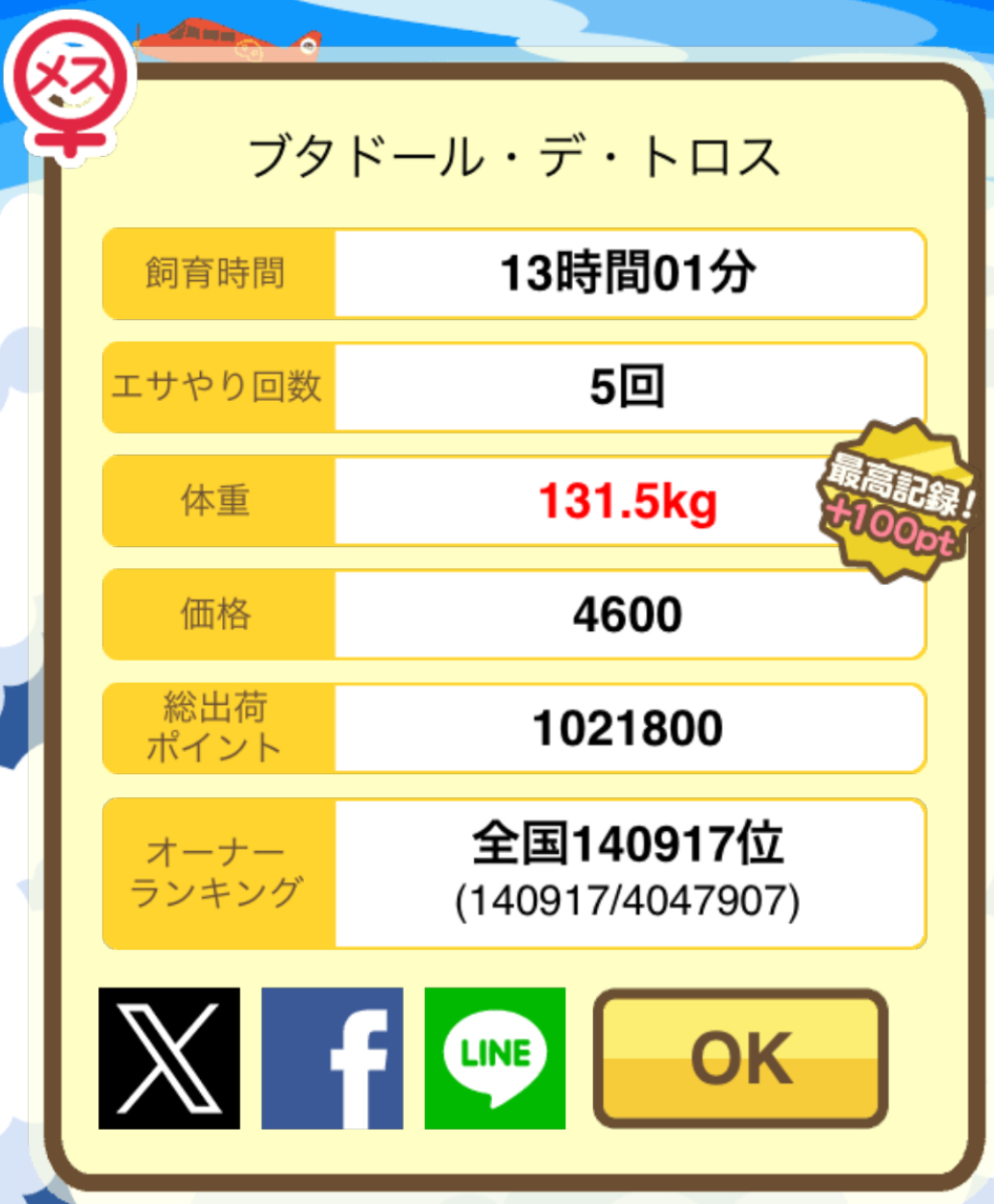Share the result on Facebook
Image resolution: width=994 pixels, height=1204 pixels.
click(x=333, y=1058)
